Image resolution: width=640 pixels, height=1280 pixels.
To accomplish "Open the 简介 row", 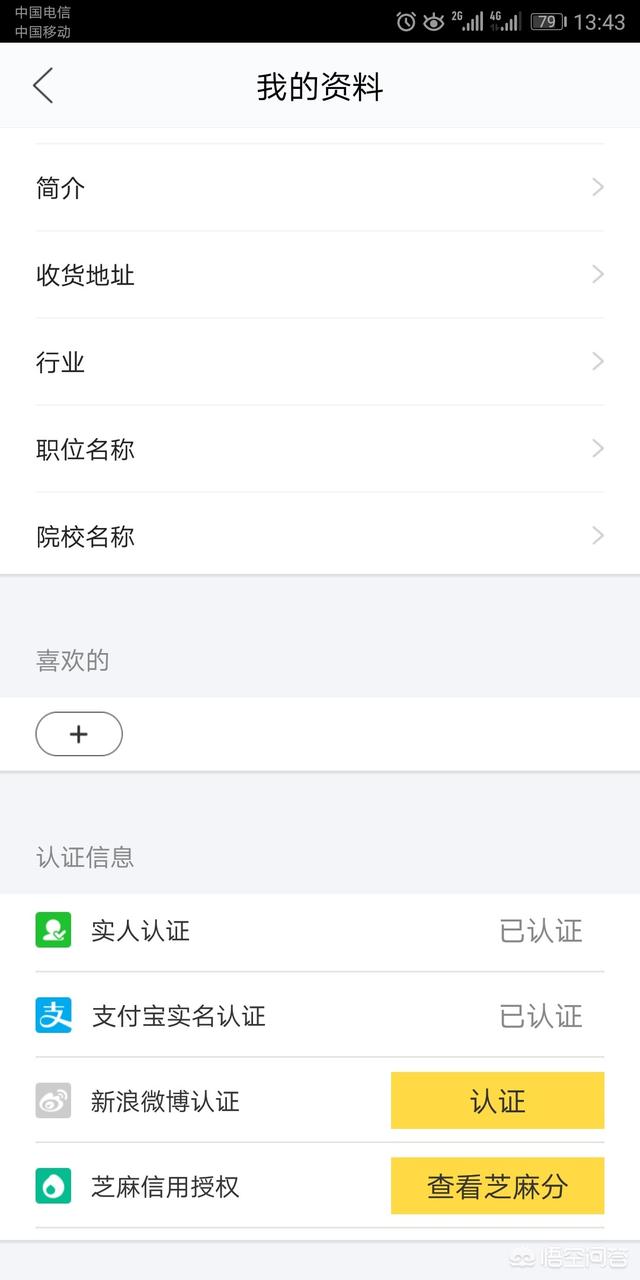I will coord(320,188).
